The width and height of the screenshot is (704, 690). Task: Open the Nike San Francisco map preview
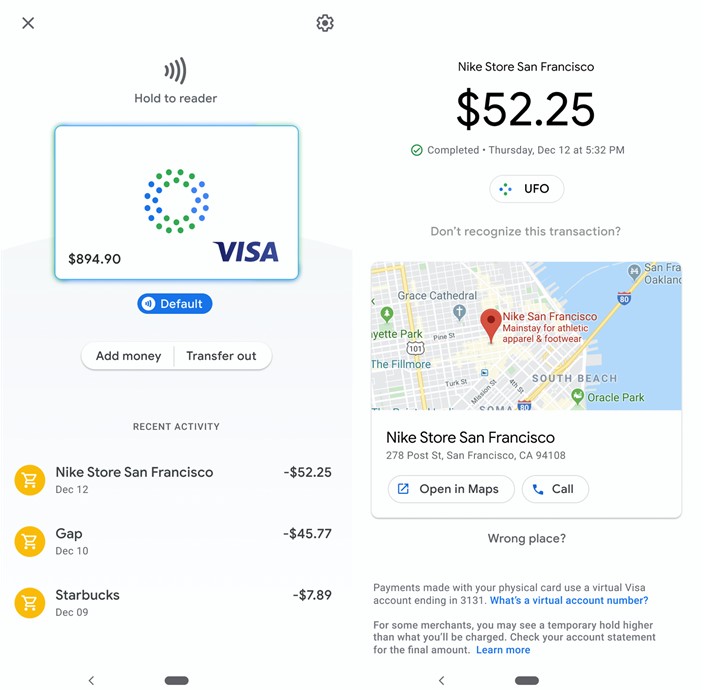[x=526, y=336]
